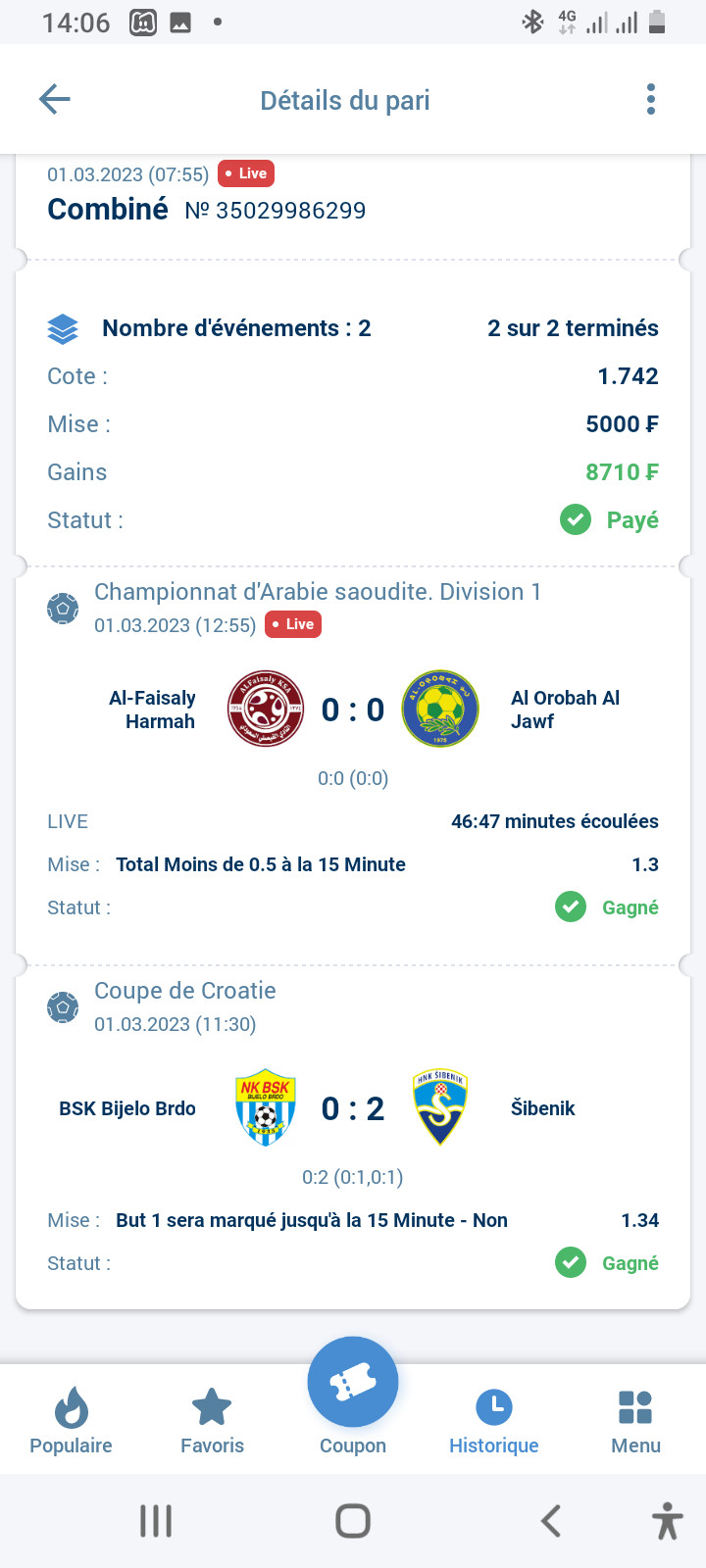This screenshot has height=1568, width=706.
Task: Switch to the Historique tab
Action: [494, 1420]
